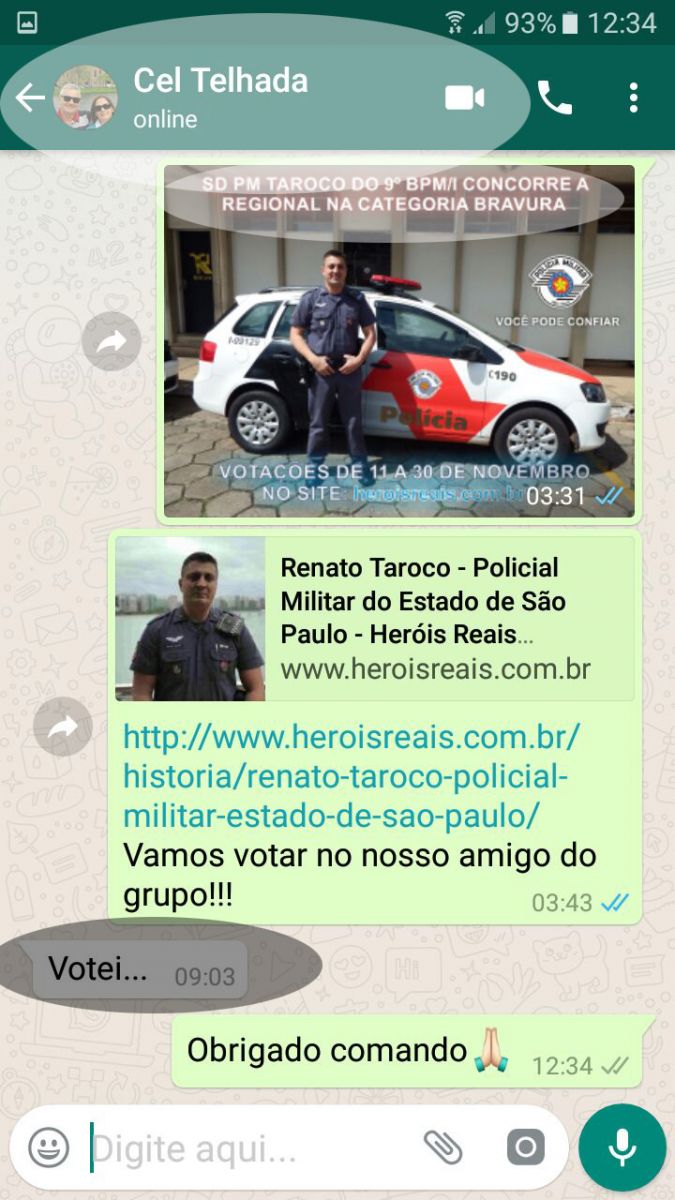Start a voice call with Cel Telhada
The width and height of the screenshot is (675, 1200).
(x=554, y=97)
